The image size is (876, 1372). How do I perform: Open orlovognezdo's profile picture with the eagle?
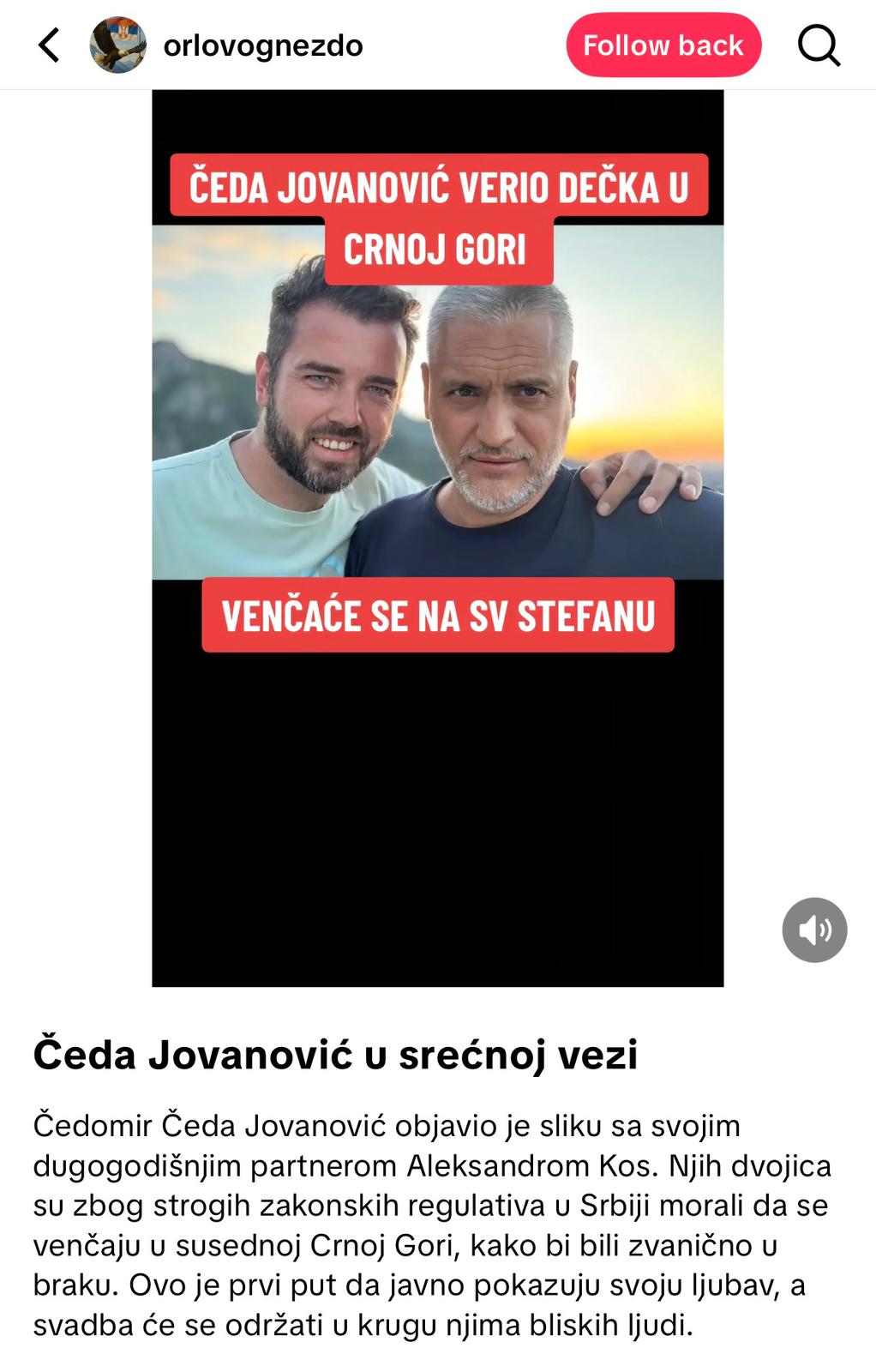pos(119,46)
